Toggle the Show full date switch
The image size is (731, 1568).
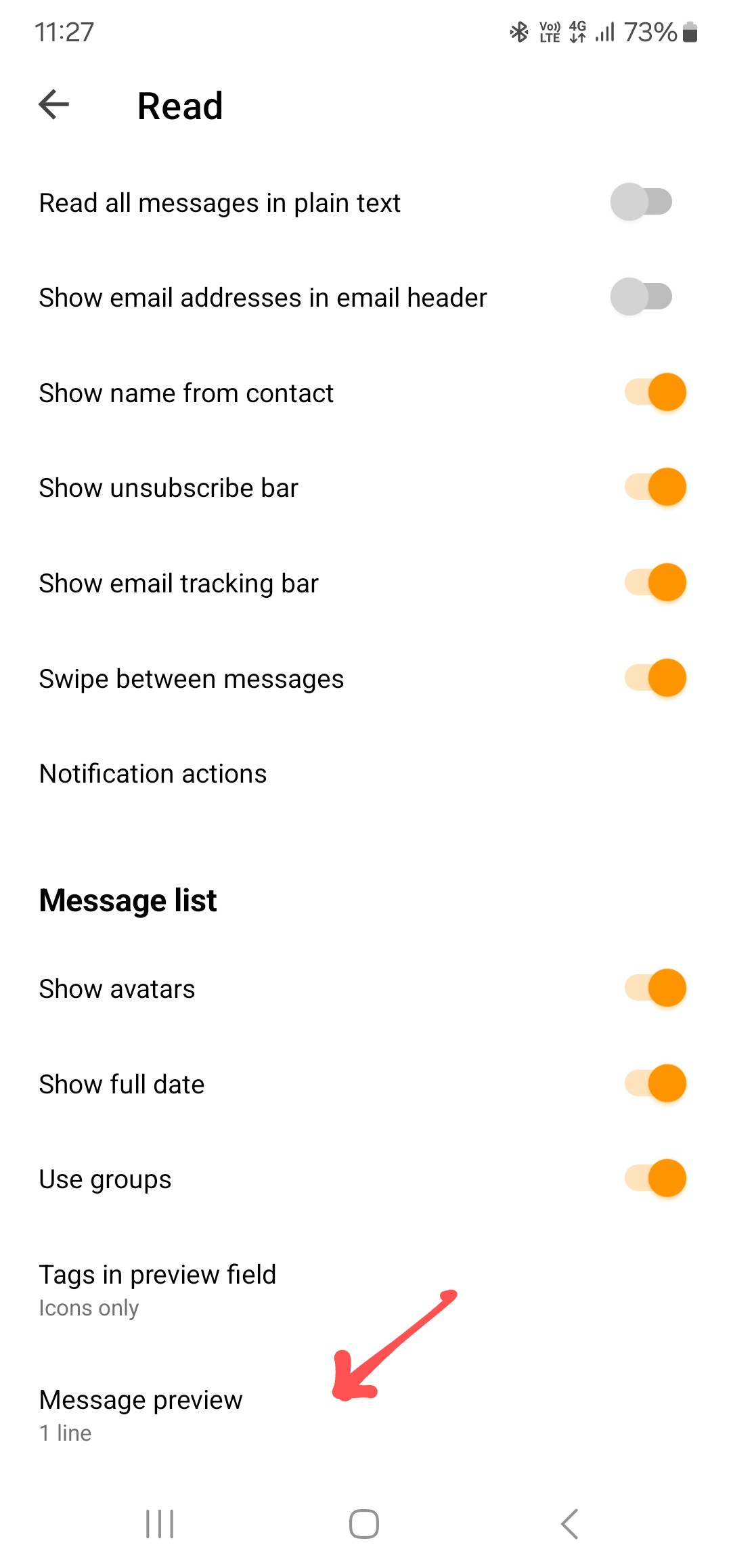[655, 1083]
